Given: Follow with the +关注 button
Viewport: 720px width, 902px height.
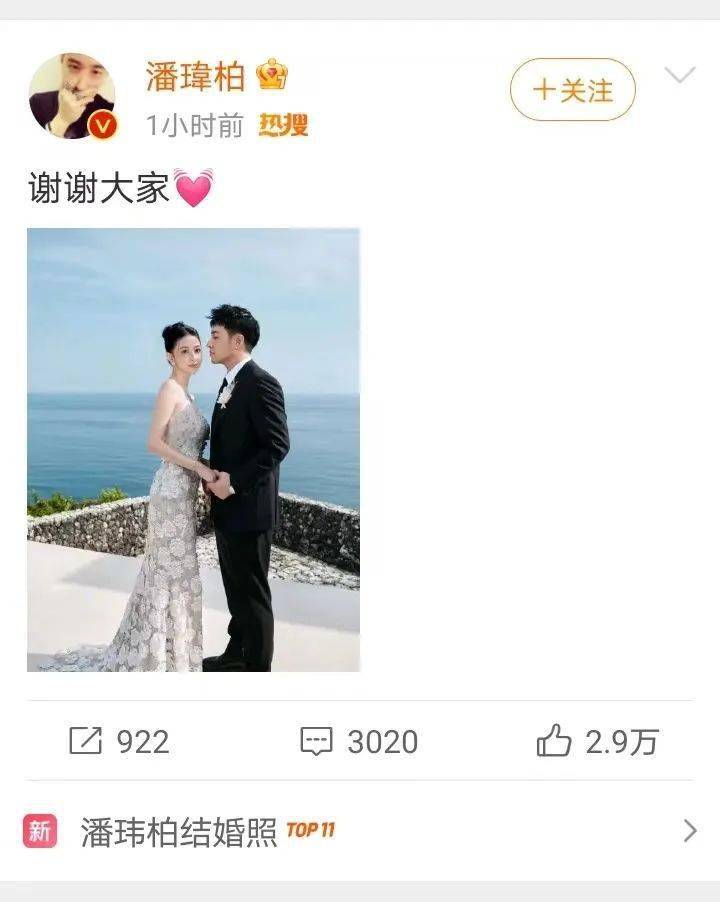Looking at the screenshot, I should click(572, 90).
